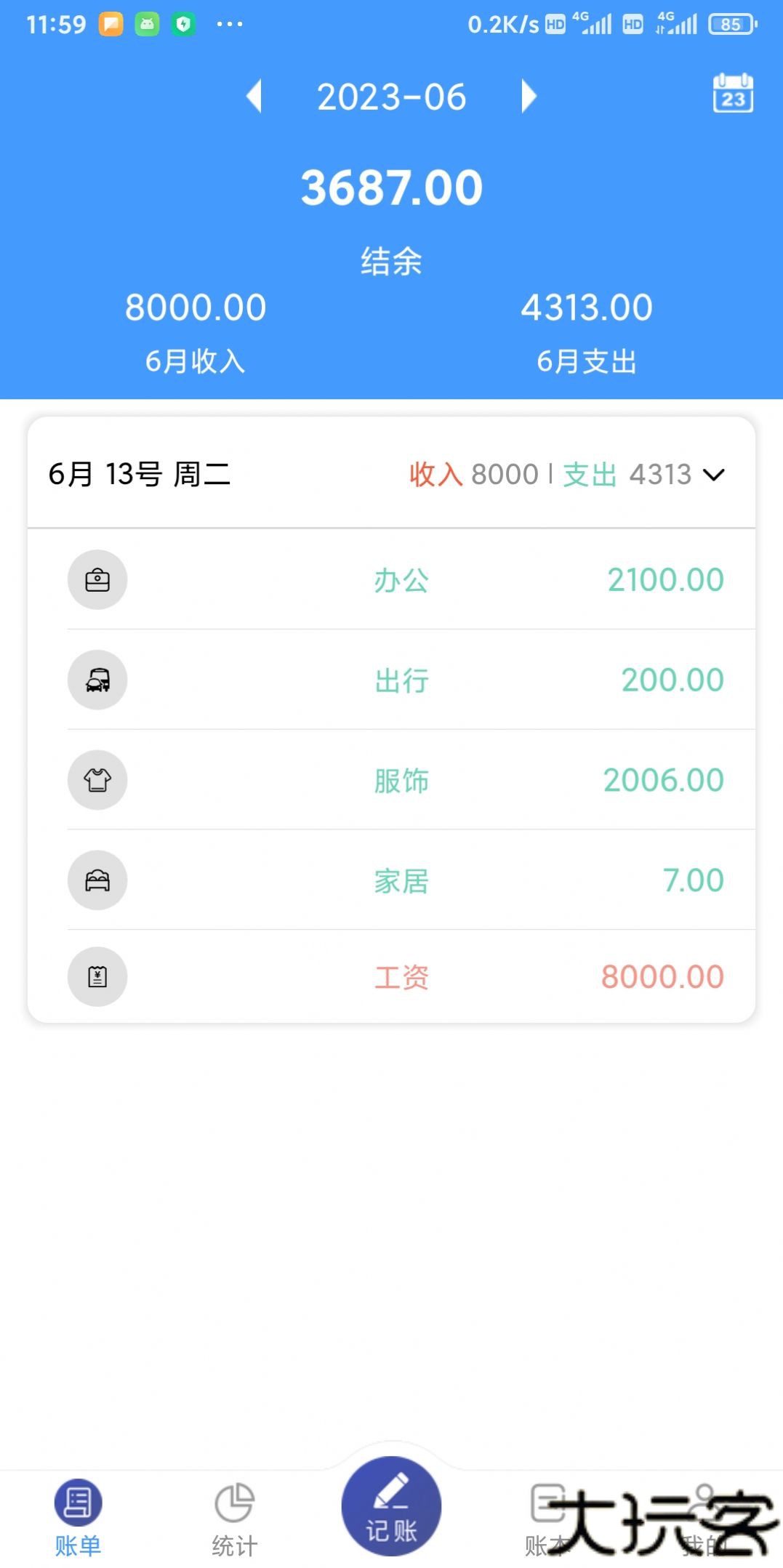Click the 支出 4313 amount text
Screen dimensions: 783x1568
pos(625,474)
